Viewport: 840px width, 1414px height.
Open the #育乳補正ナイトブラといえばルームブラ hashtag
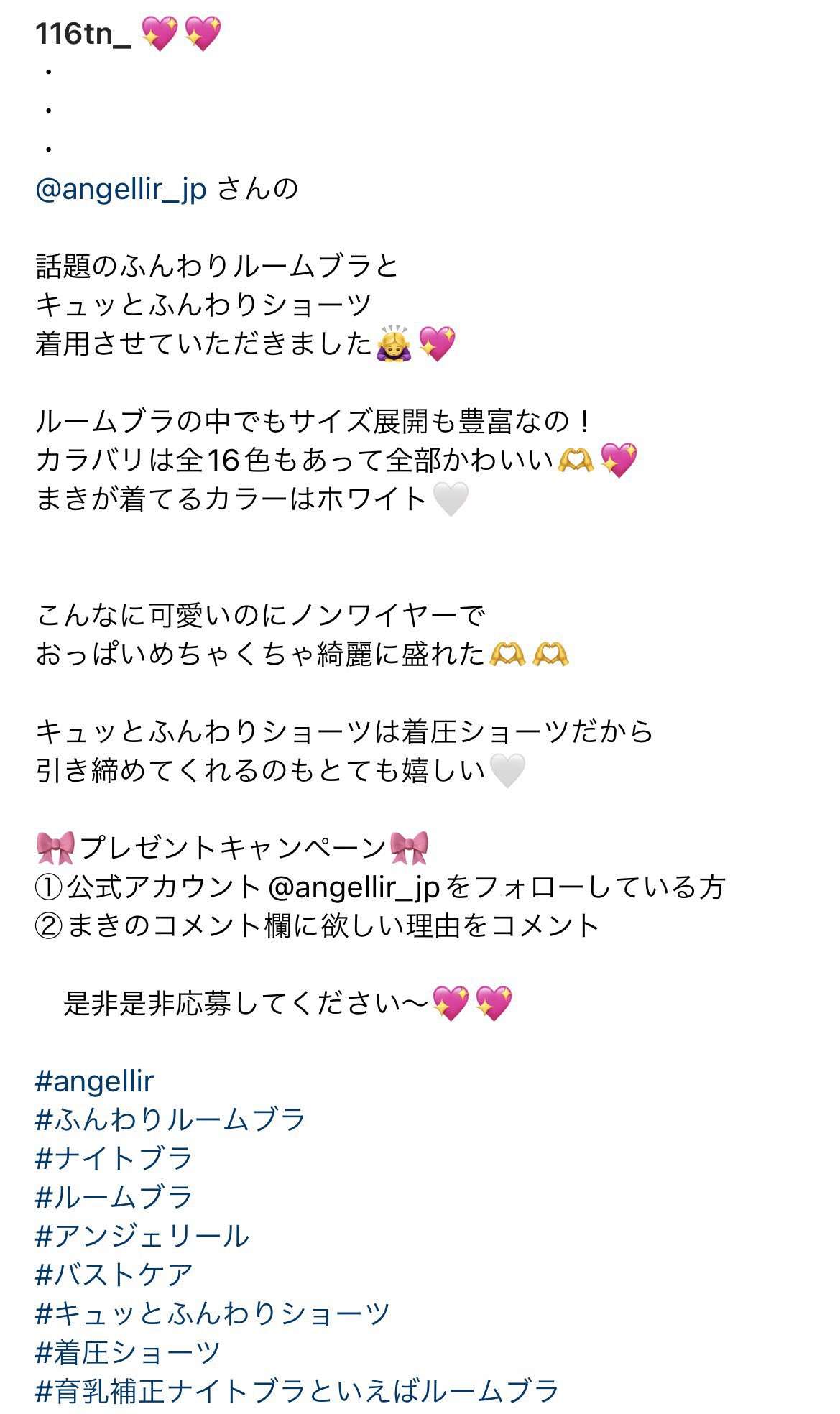(x=297, y=1391)
